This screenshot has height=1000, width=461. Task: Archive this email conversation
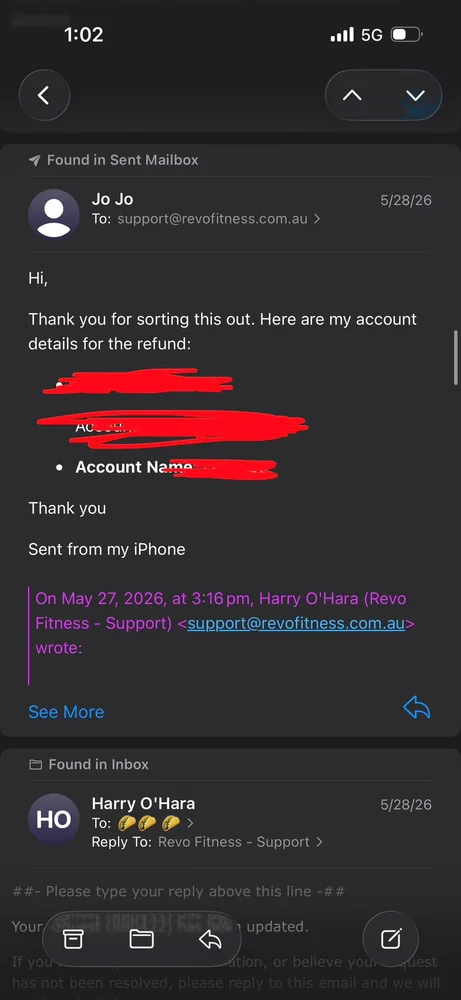73,939
